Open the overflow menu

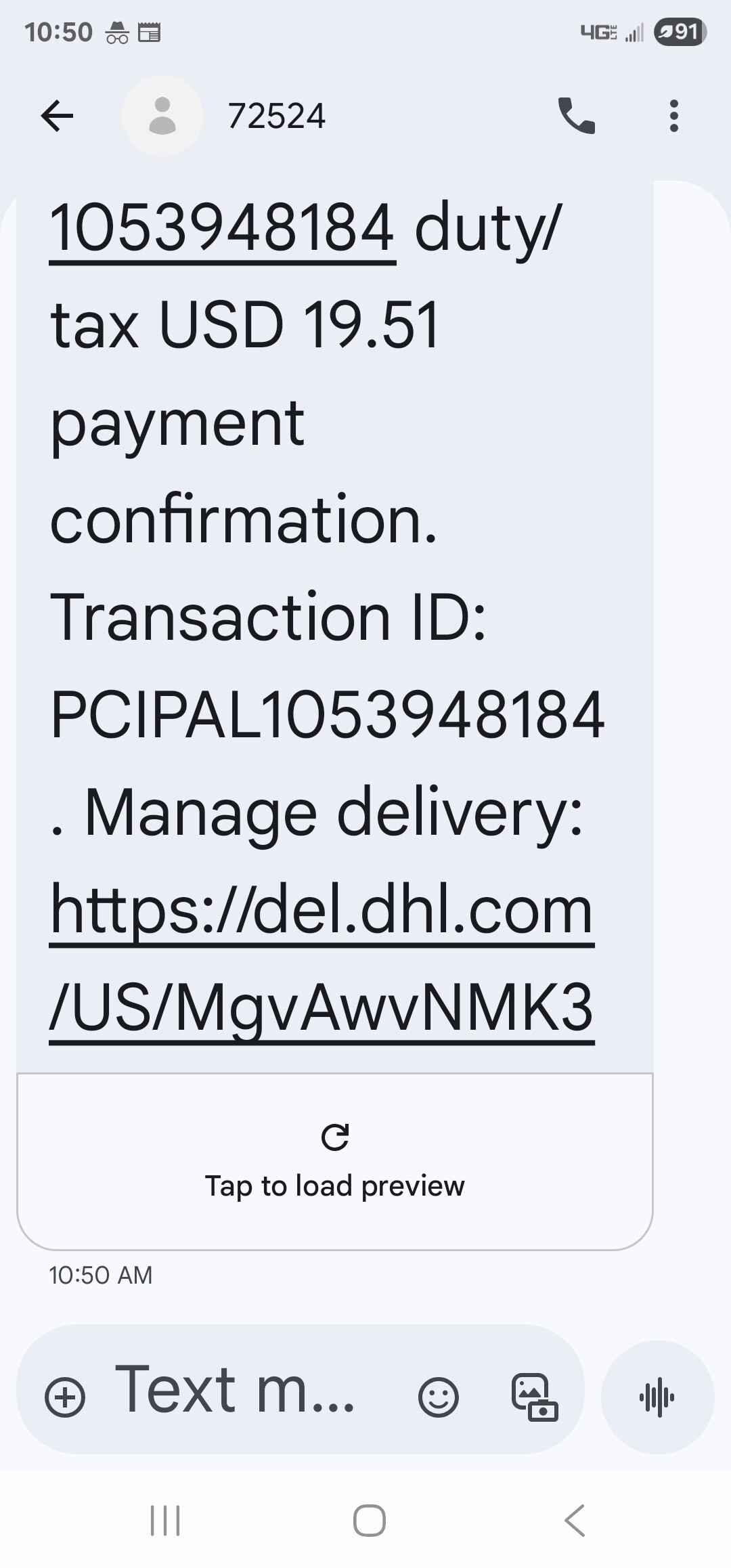click(x=673, y=116)
